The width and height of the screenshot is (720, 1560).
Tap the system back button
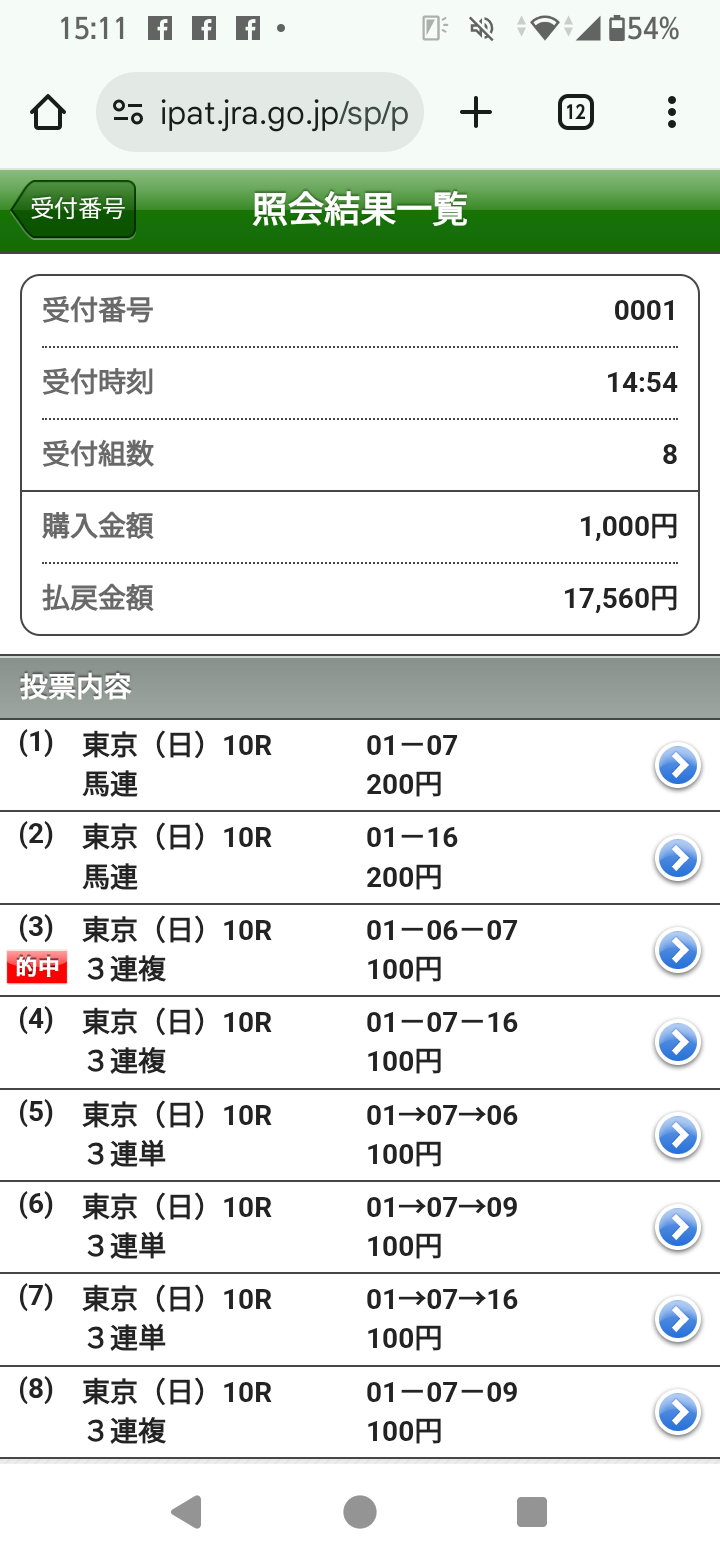187,1512
